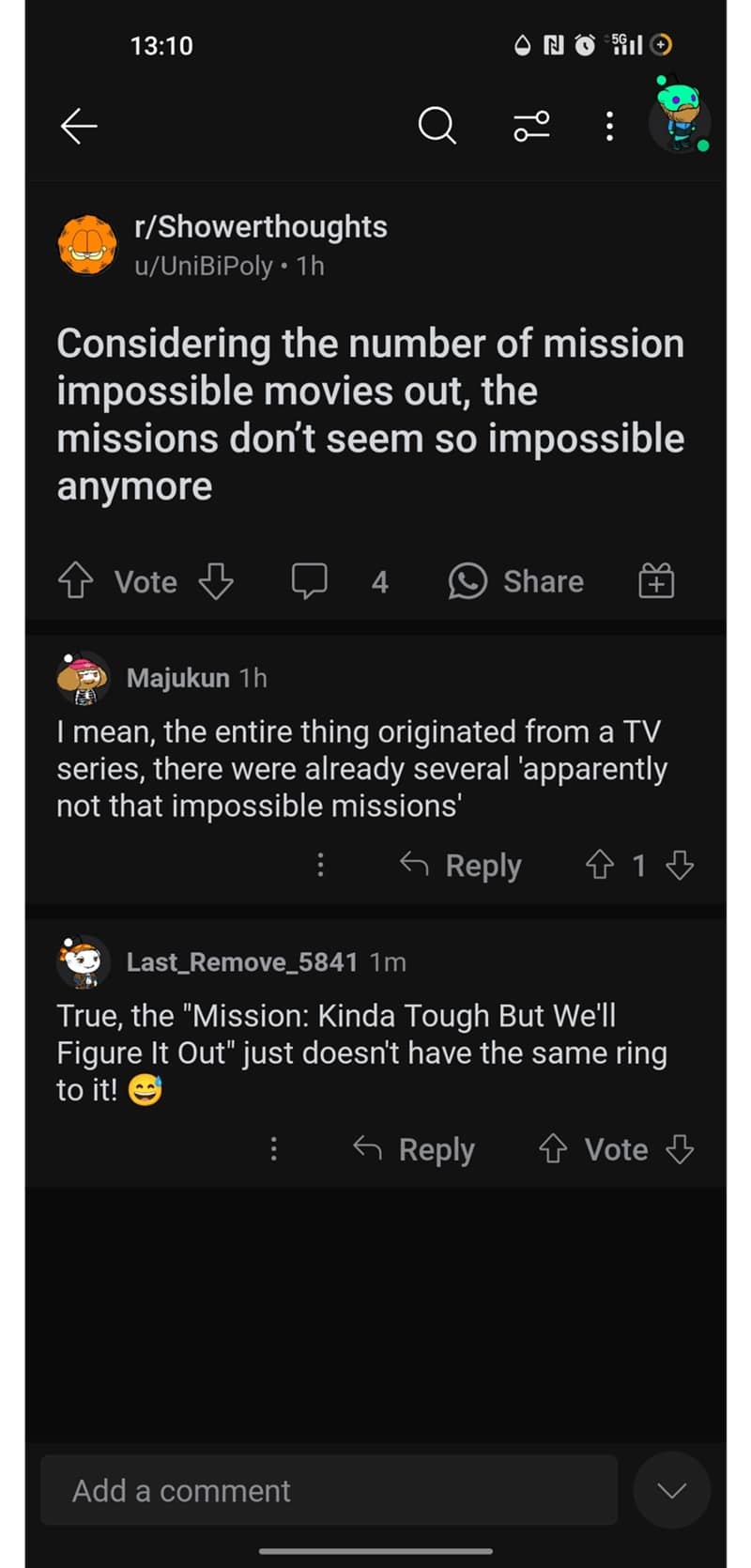751x1568 pixels.
Task: Open search from the top bar
Action: [x=437, y=125]
